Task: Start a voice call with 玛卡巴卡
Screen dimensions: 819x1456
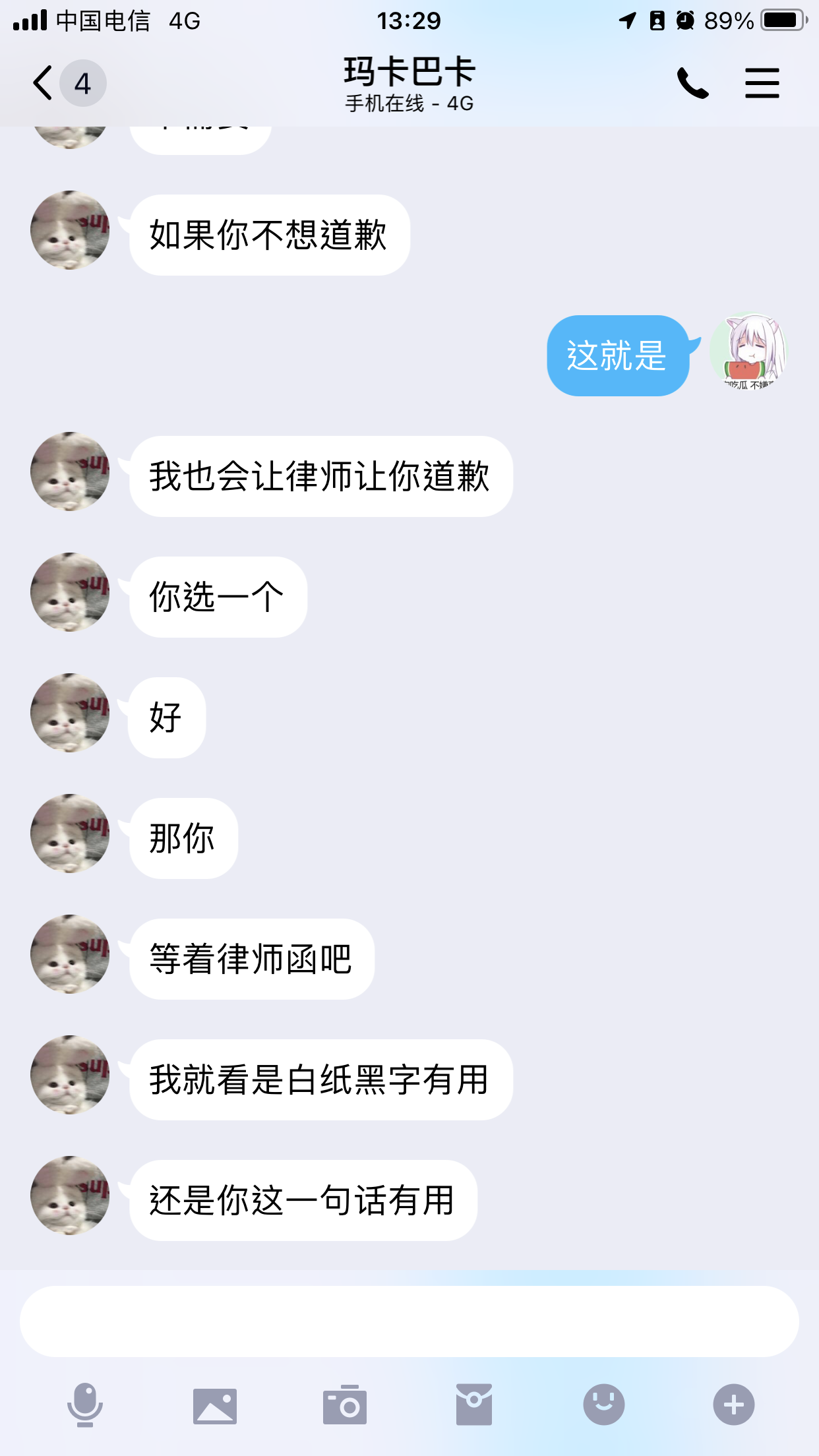Action: (x=692, y=83)
